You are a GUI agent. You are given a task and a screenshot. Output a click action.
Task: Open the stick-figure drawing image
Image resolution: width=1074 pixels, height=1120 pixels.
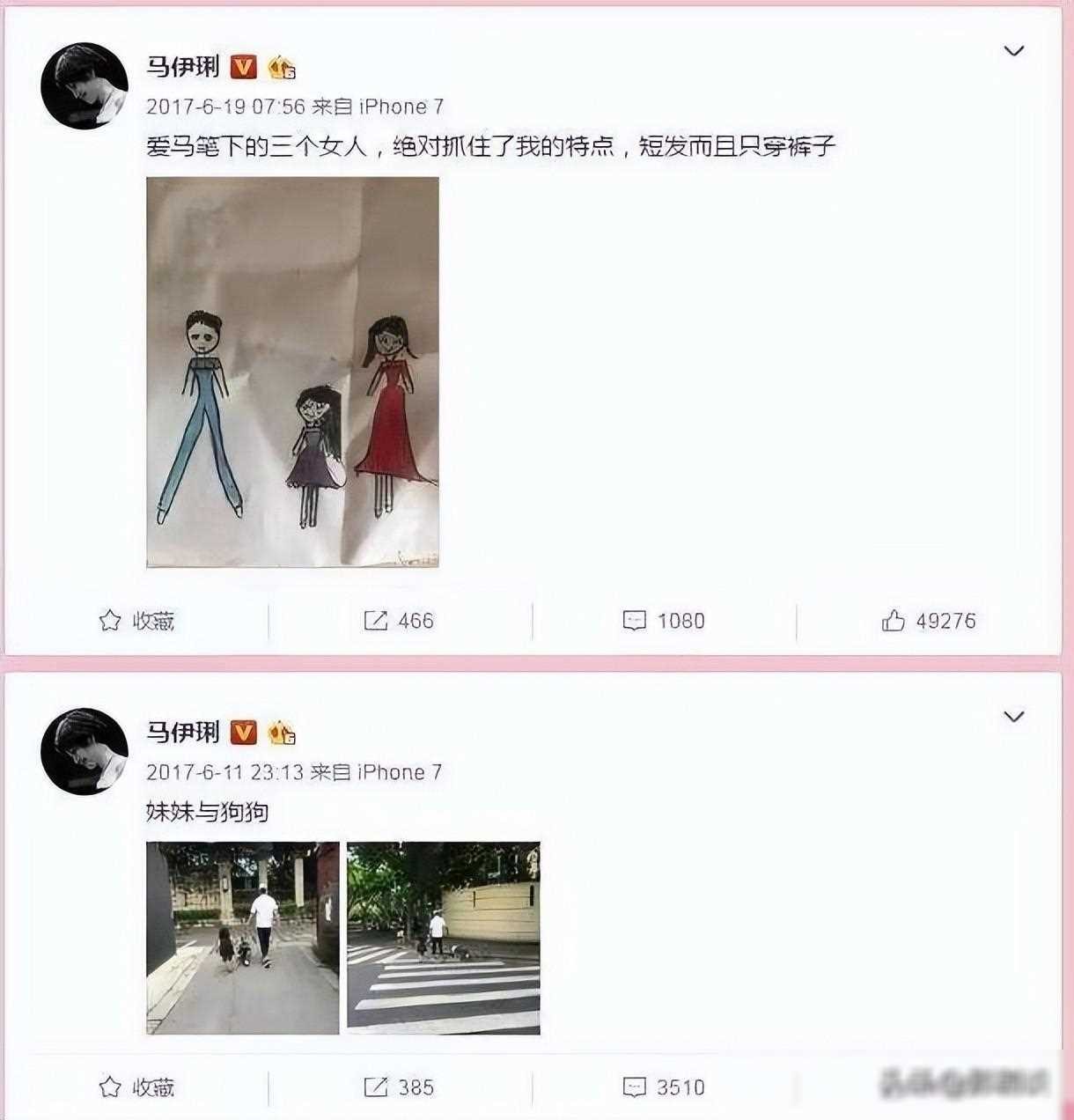coord(292,372)
